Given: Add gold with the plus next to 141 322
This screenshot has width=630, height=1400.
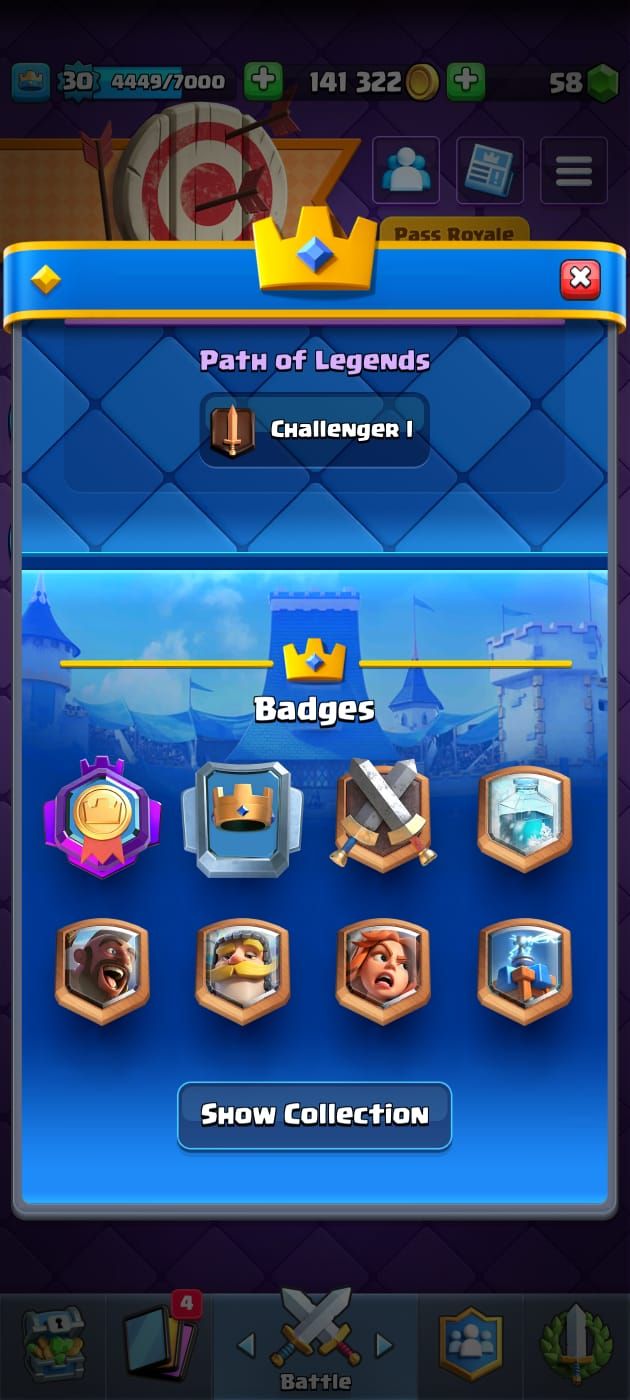Looking at the screenshot, I should click(466, 82).
